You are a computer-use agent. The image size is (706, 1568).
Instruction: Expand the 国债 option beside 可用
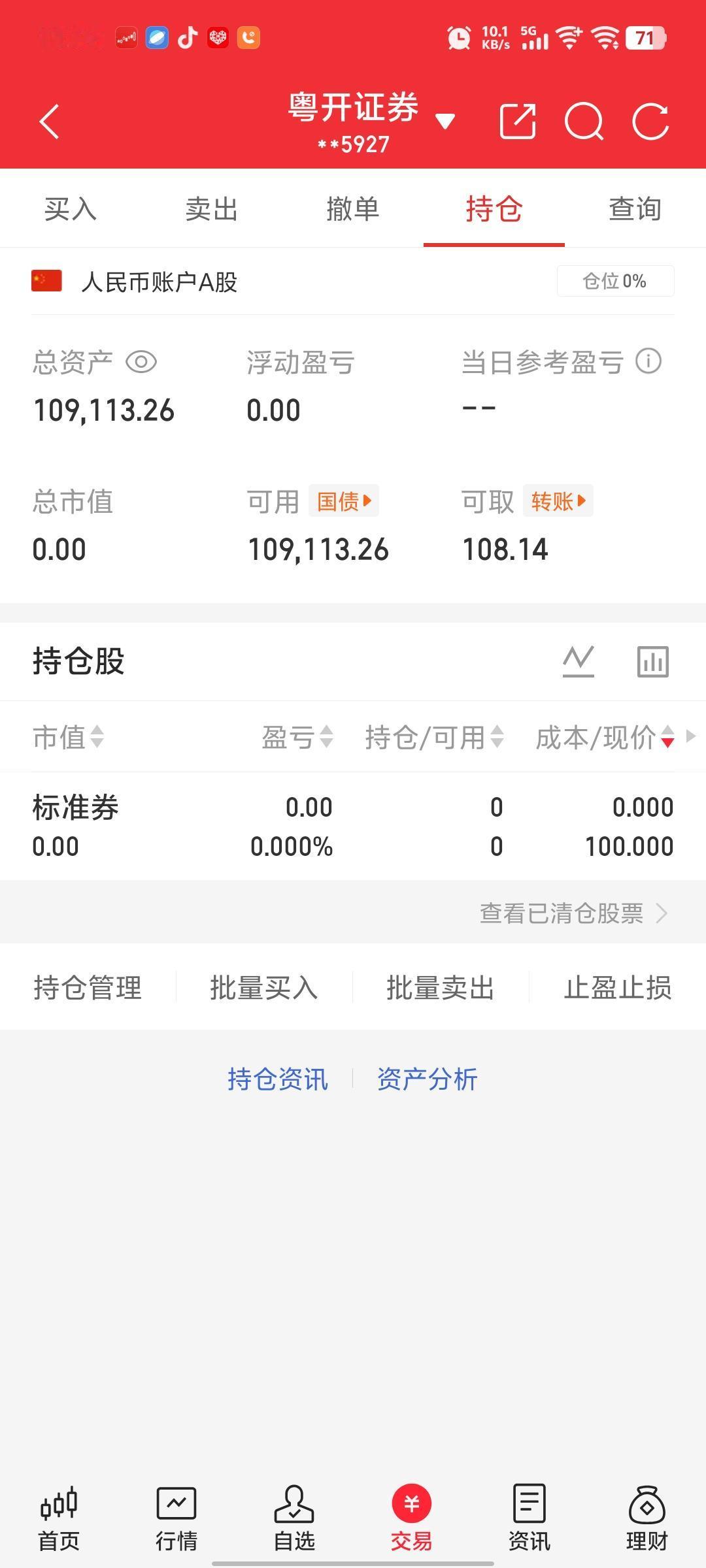tap(343, 501)
